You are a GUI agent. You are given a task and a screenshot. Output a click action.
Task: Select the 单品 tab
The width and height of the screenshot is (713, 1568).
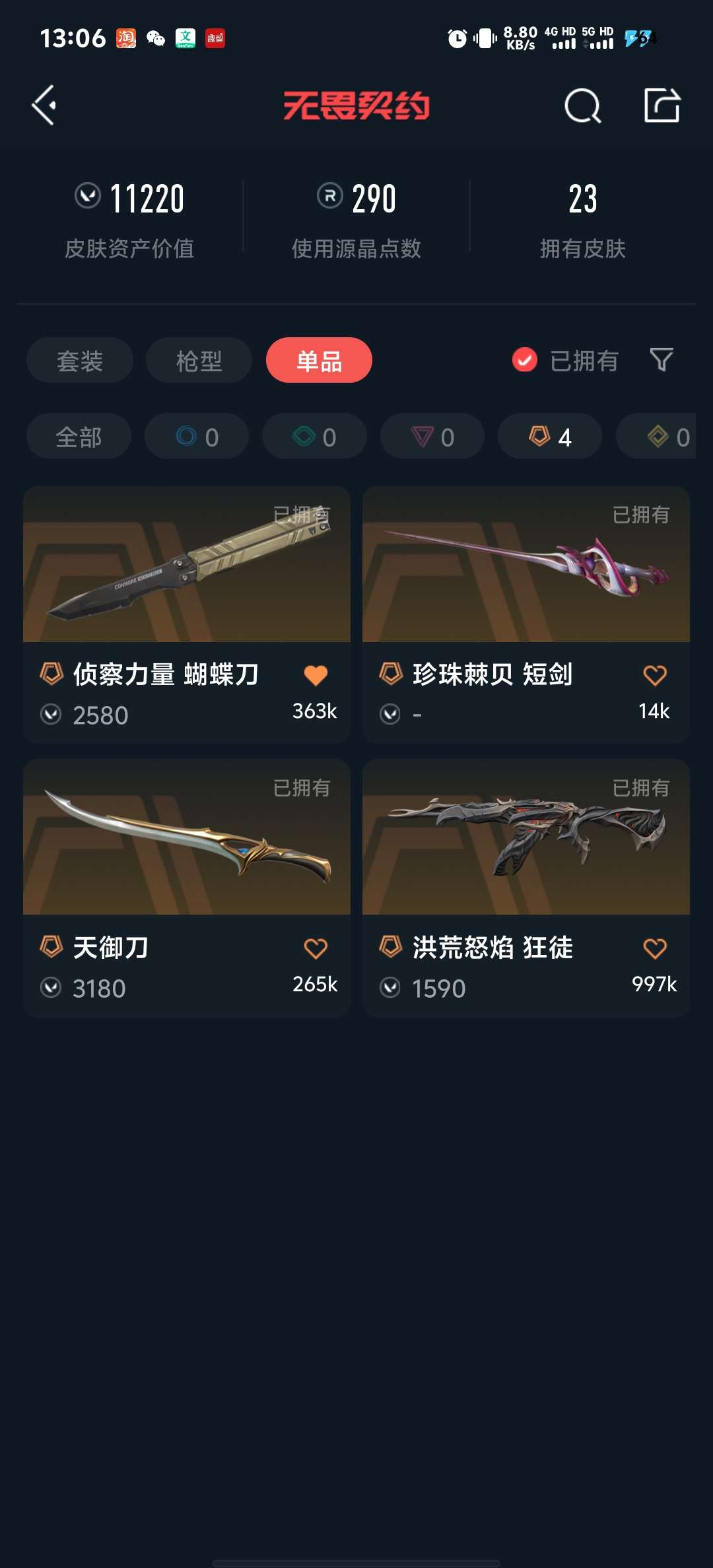click(319, 360)
